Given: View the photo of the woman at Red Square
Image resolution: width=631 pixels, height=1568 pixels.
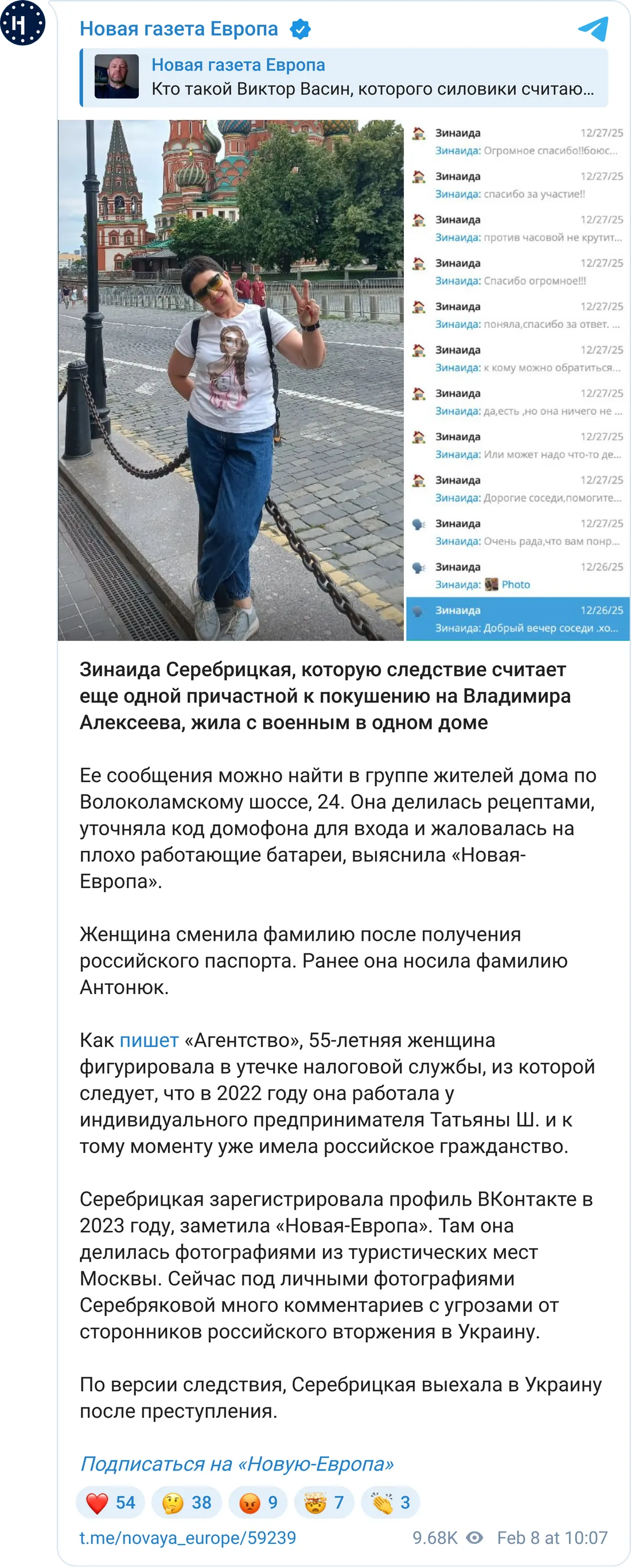Looking at the screenshot, I should 231,380.
